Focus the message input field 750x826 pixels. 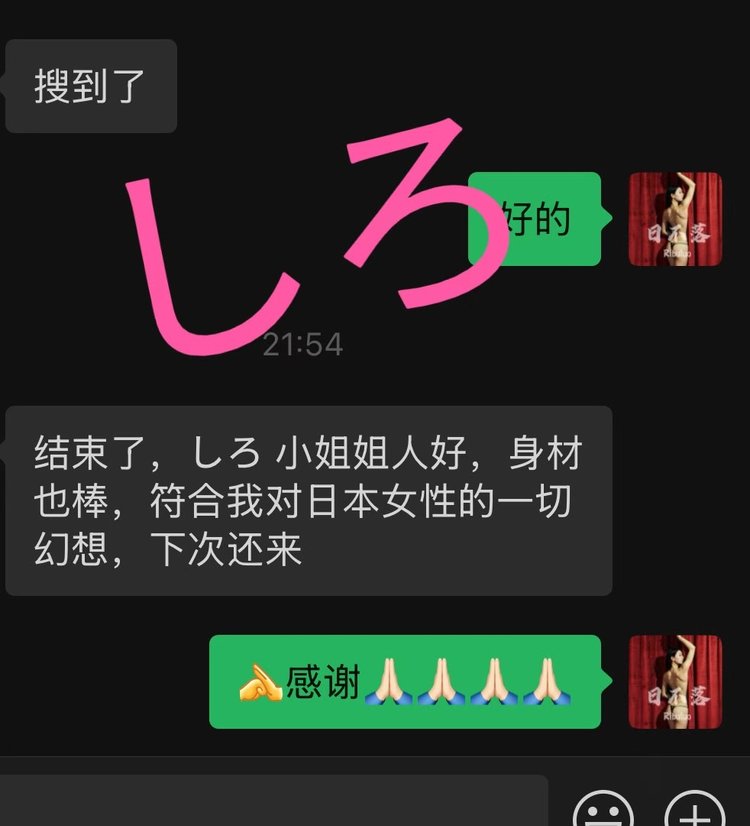pos(272,803)
